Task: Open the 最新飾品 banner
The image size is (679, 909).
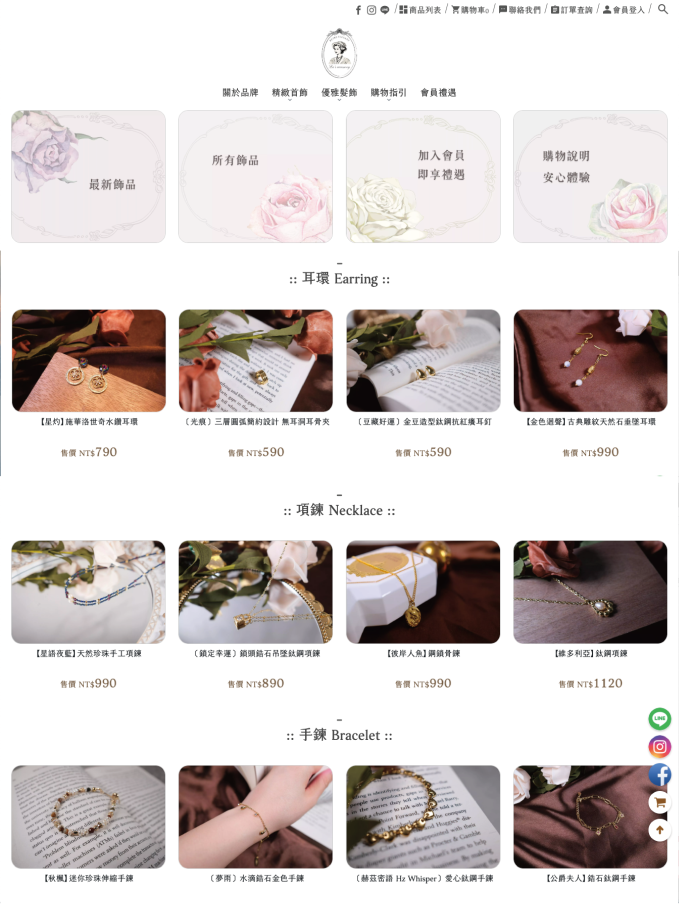Action: 88,176
